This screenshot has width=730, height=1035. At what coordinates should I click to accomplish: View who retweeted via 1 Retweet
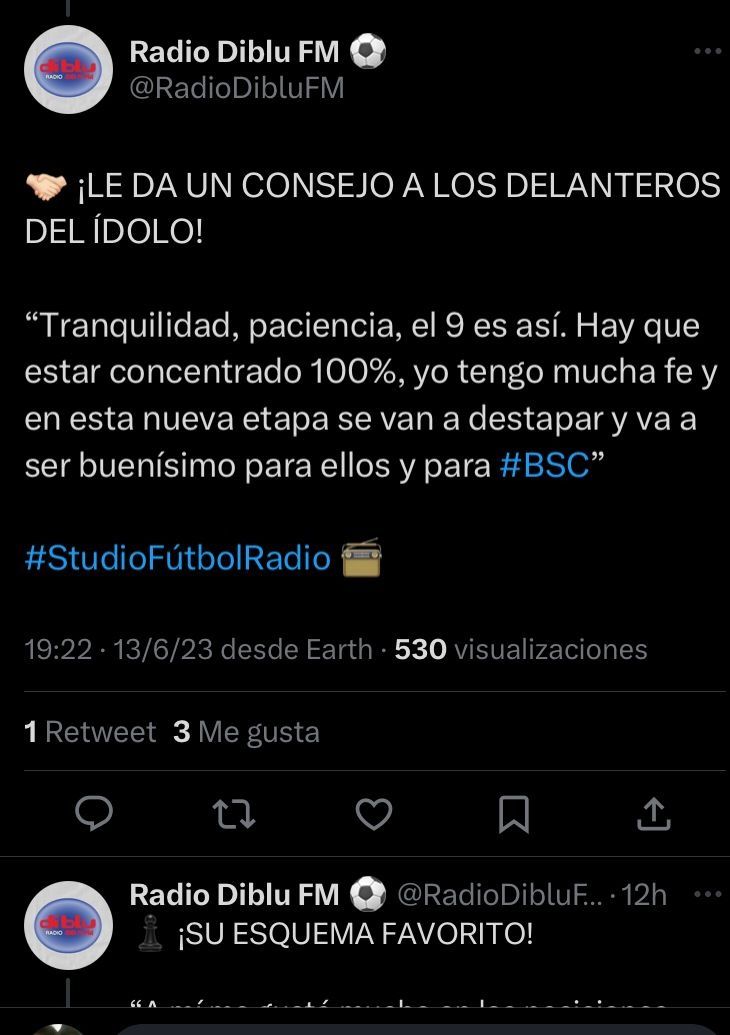pos(90,732)
